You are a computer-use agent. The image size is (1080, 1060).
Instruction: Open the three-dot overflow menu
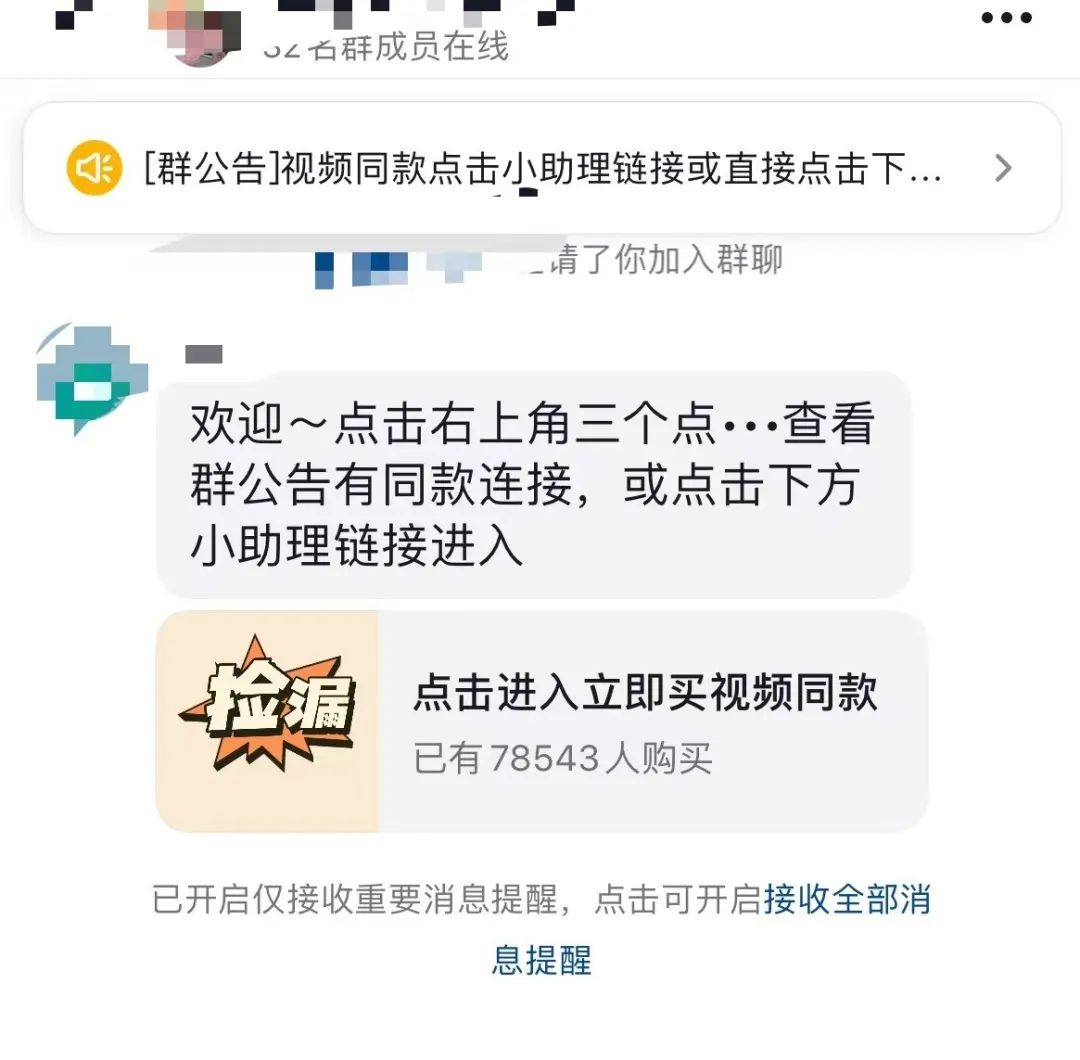(x=1005, y=19)
